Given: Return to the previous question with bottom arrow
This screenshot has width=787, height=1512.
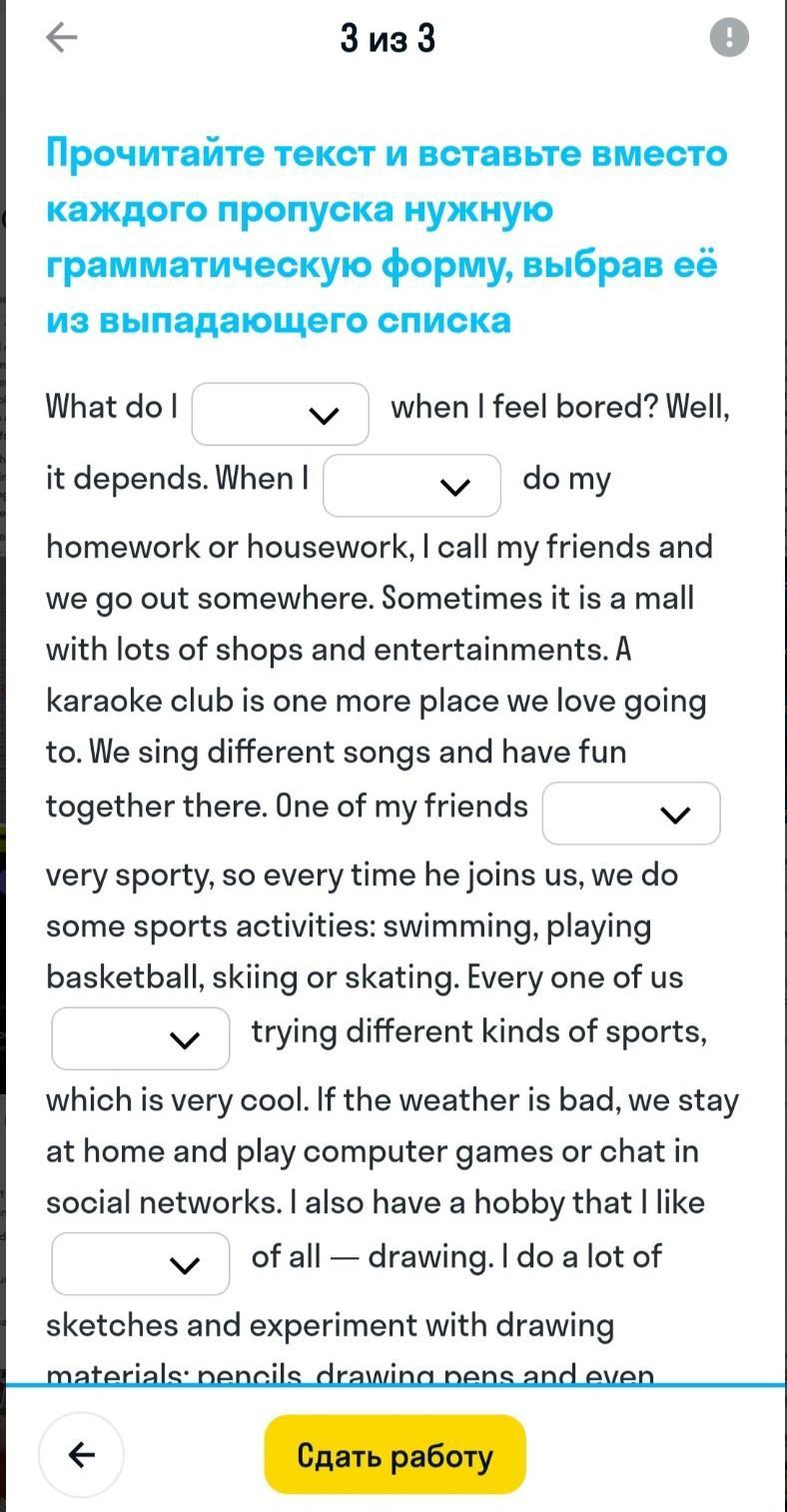Looking at the screenshot, I should click(x=81, y=1454).
